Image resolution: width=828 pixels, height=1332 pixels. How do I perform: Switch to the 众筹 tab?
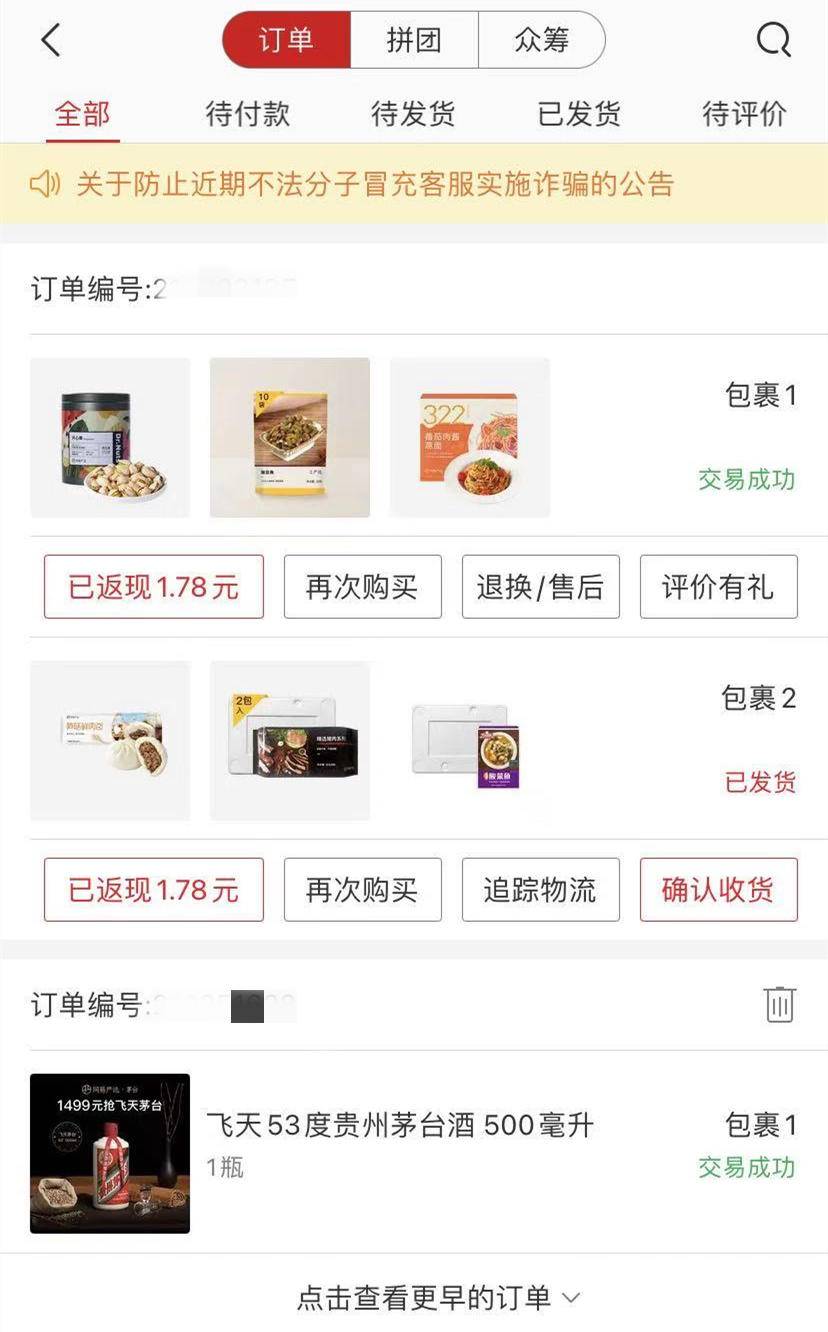542,40
